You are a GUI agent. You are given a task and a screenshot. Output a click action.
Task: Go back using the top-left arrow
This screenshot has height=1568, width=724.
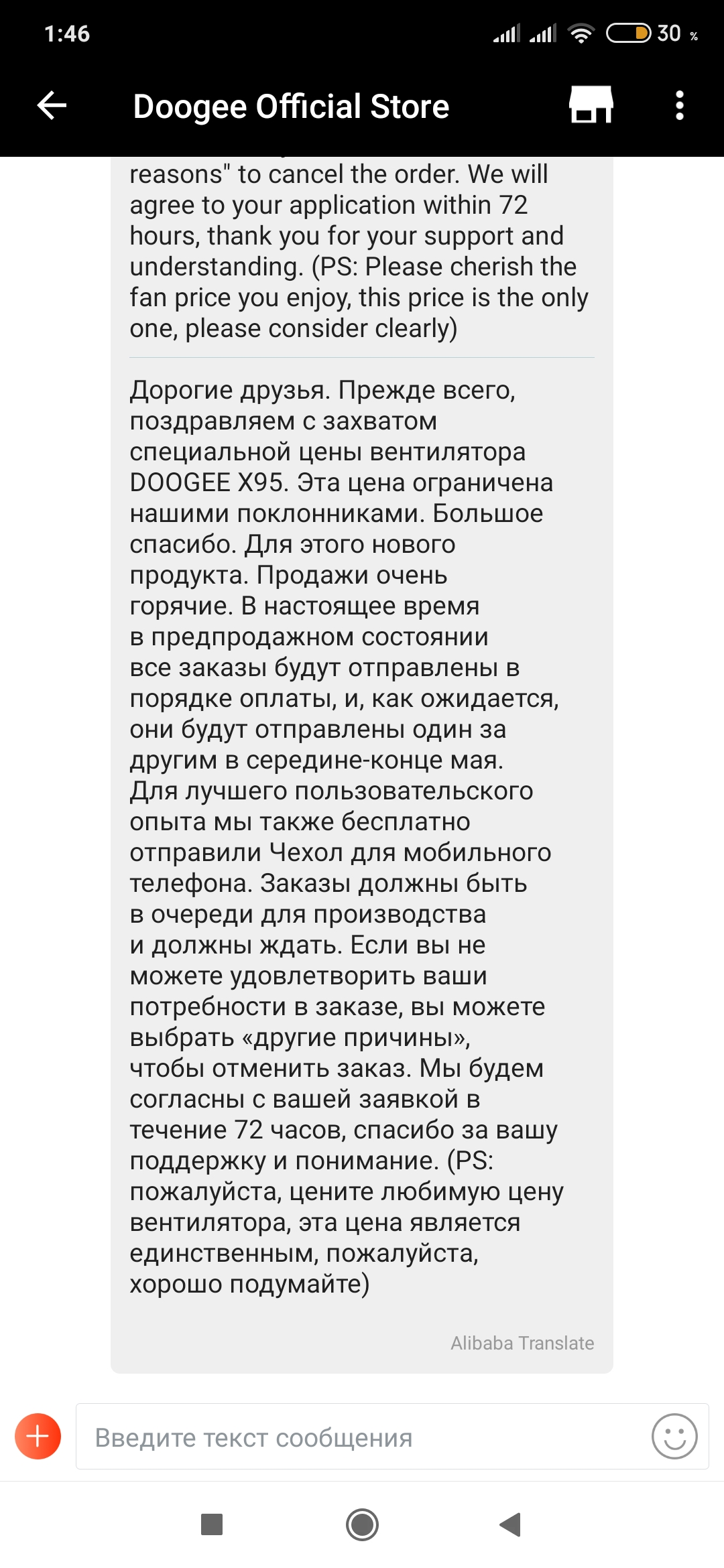(x=52, y=105)
